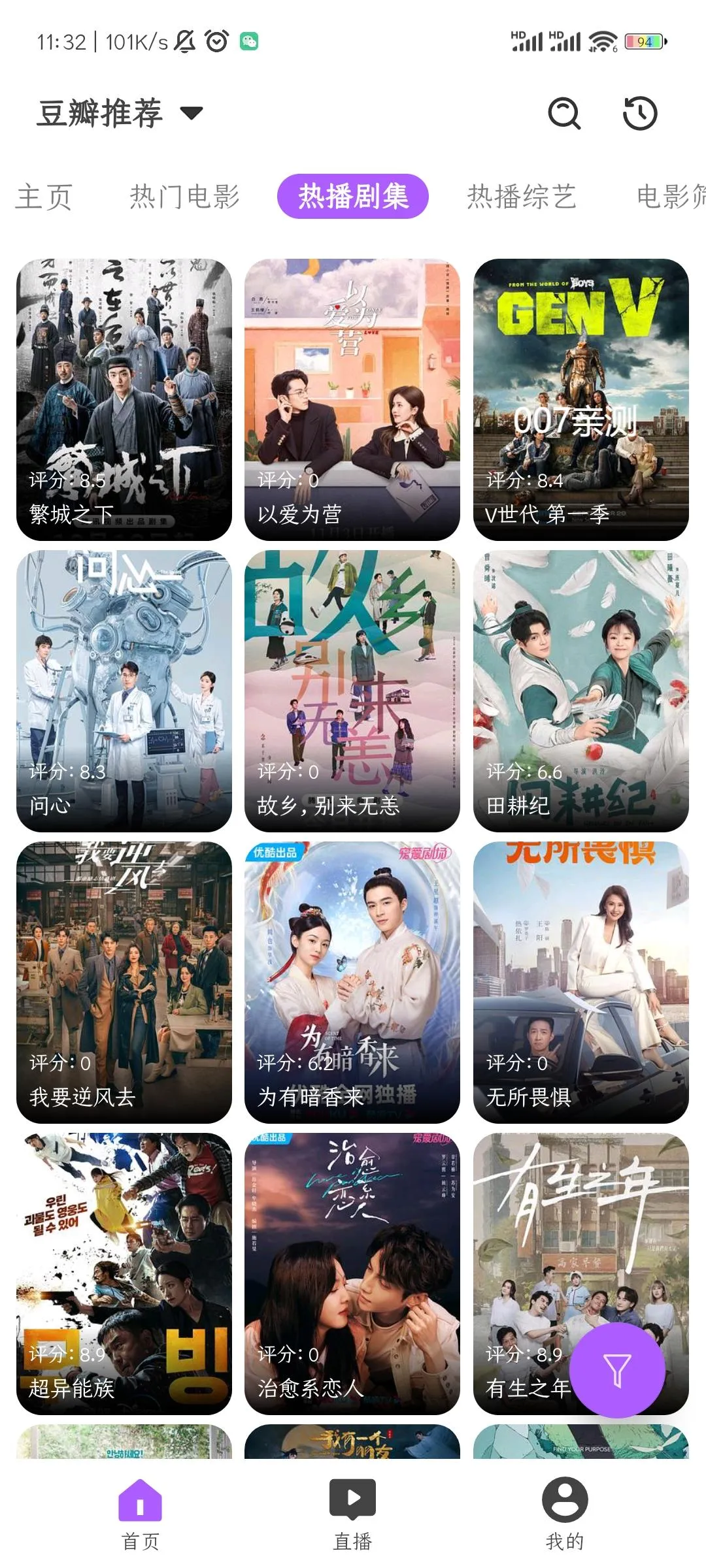This screenshot has height=1568, width=706.
Task: Select the 热播综艺 tab
Action: click(x=521, y=197)
